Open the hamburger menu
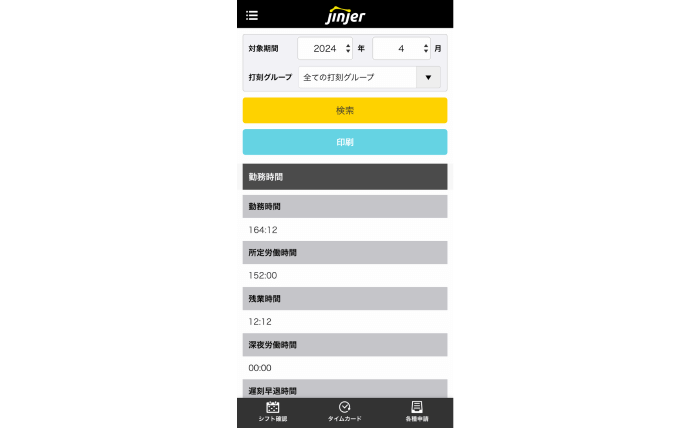 point(252,15)
